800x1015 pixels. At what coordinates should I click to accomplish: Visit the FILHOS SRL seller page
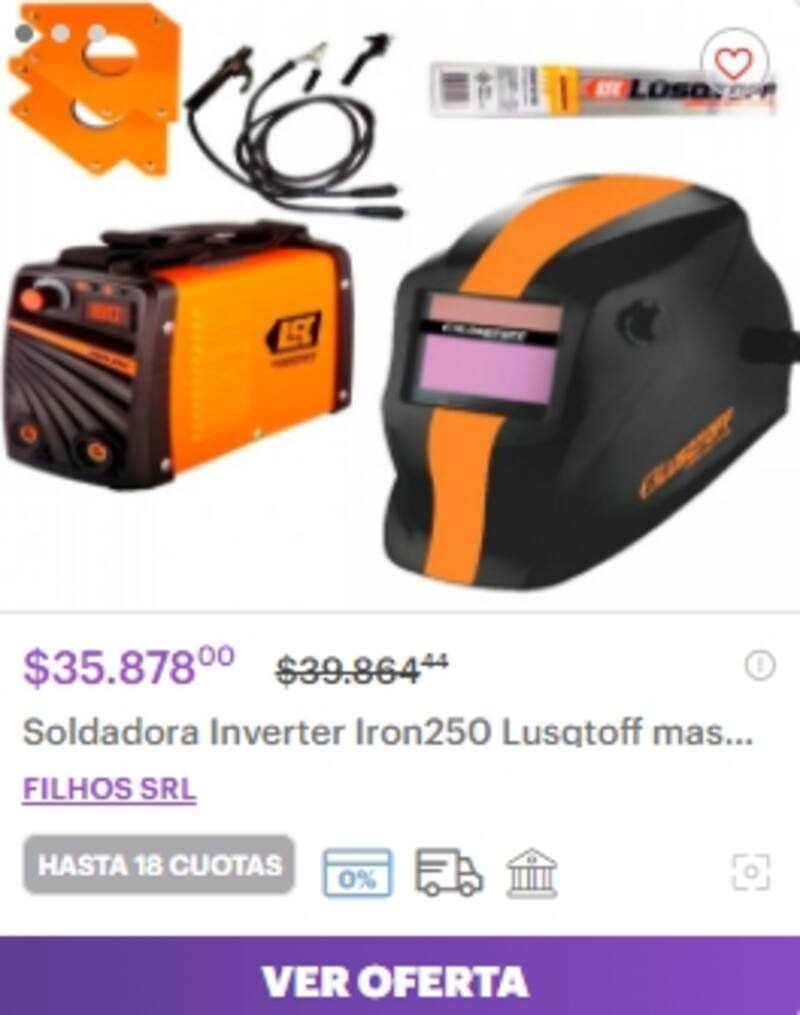point(109,789)
